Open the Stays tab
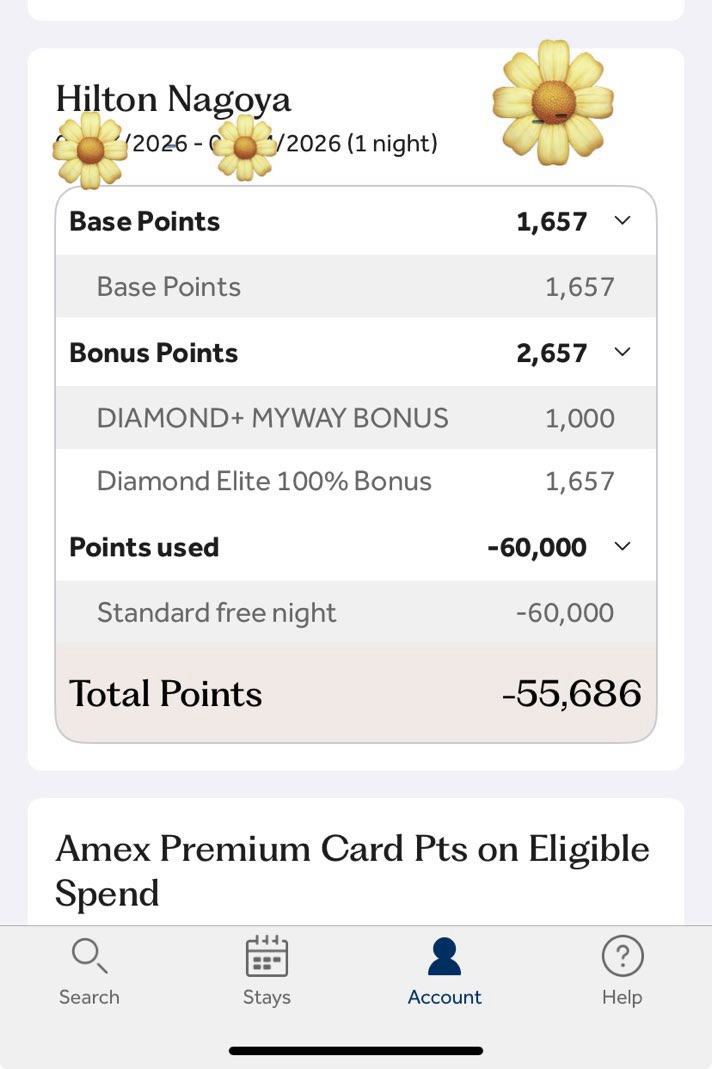This screenshot has height=1069, width=712. (x=266, y=970)
